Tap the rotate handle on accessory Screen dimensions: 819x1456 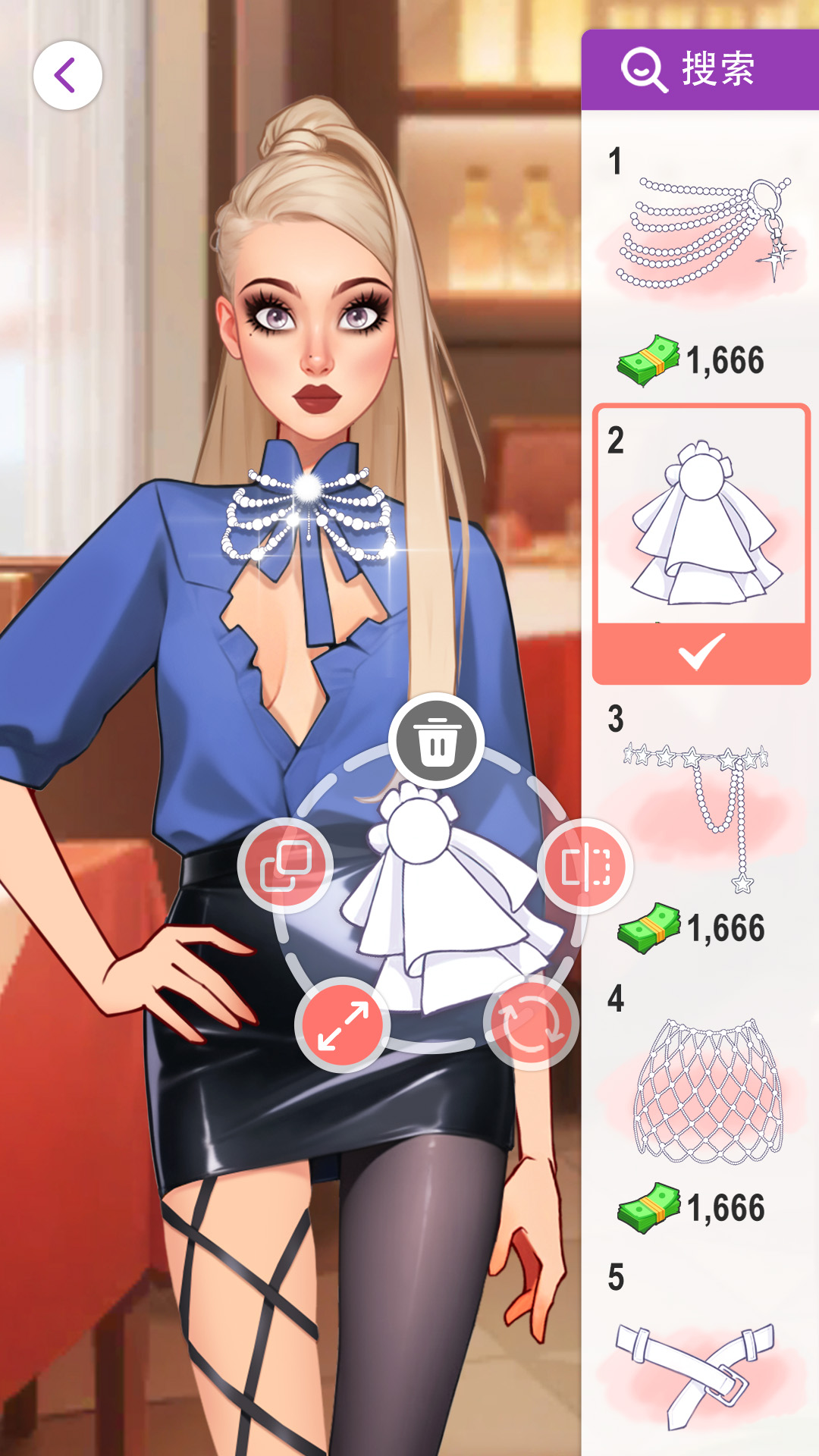pos(531,1023)
